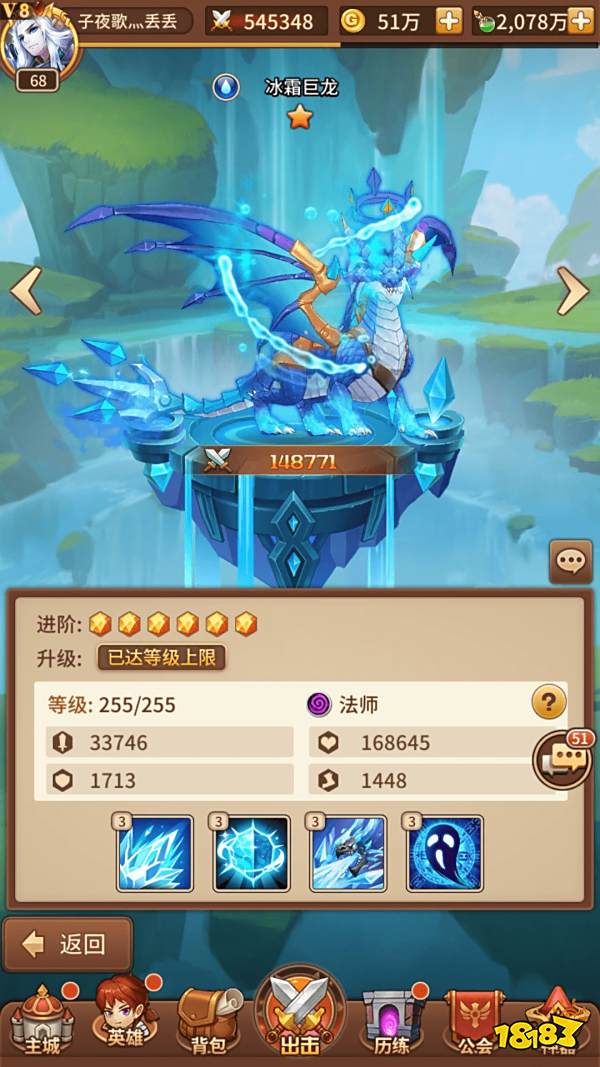View the ice shard skill details
This screenshot has width=600, height=1067.
[x=155, y=853]
